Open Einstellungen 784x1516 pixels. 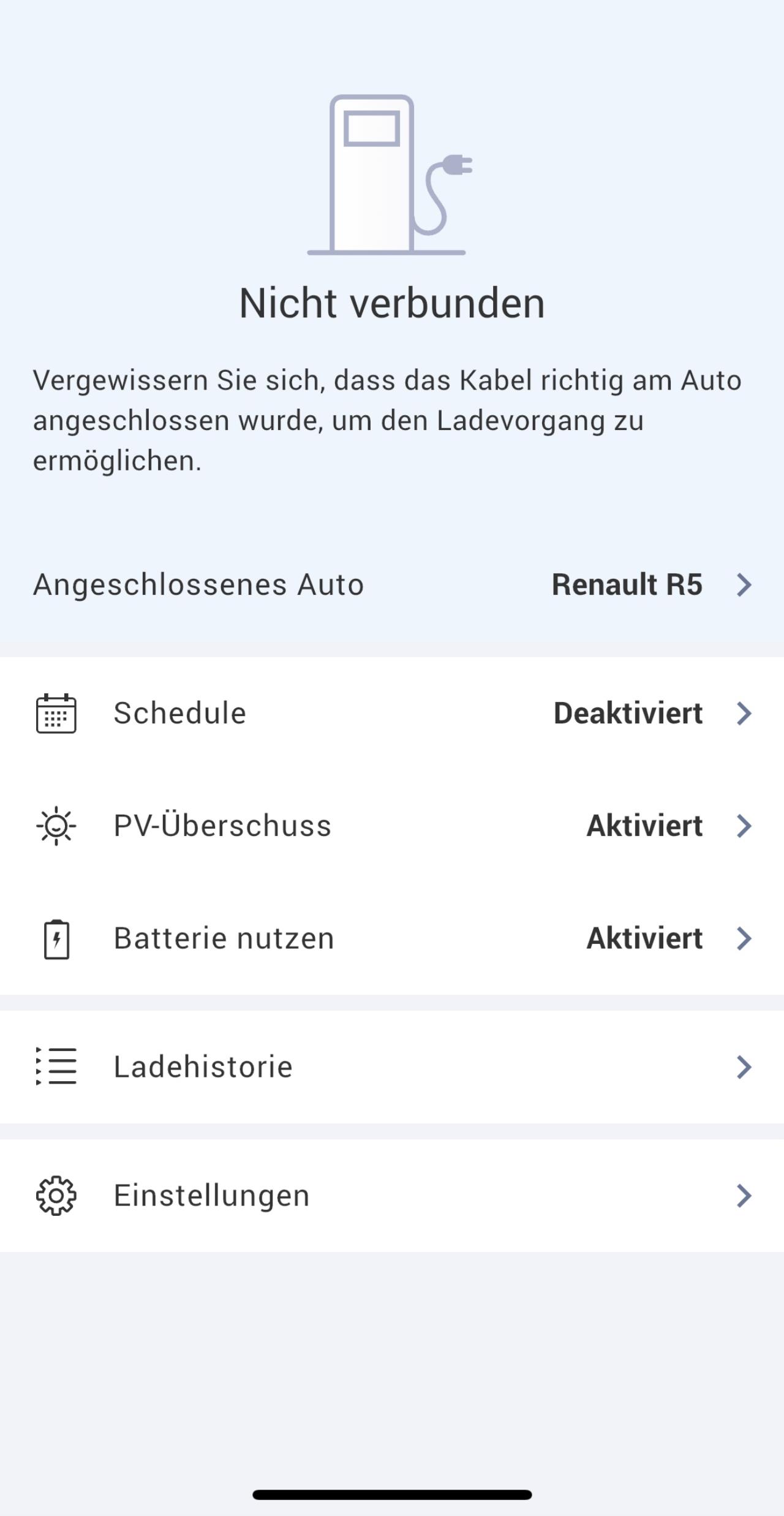point(392,1196)
